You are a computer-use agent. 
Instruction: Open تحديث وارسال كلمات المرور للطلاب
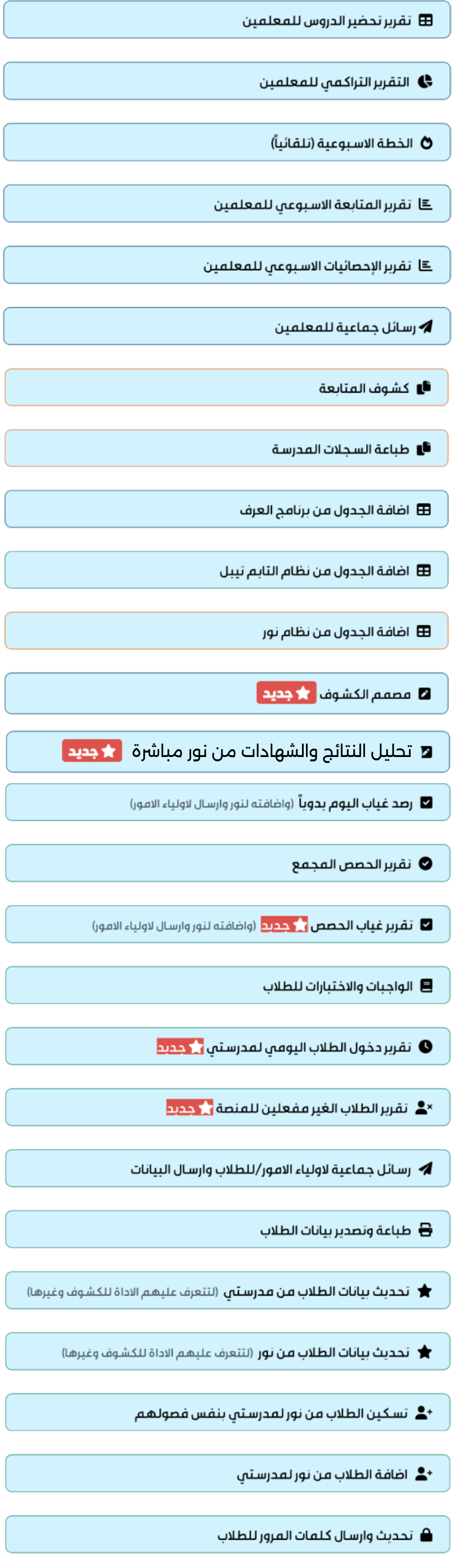[316, 1535]
